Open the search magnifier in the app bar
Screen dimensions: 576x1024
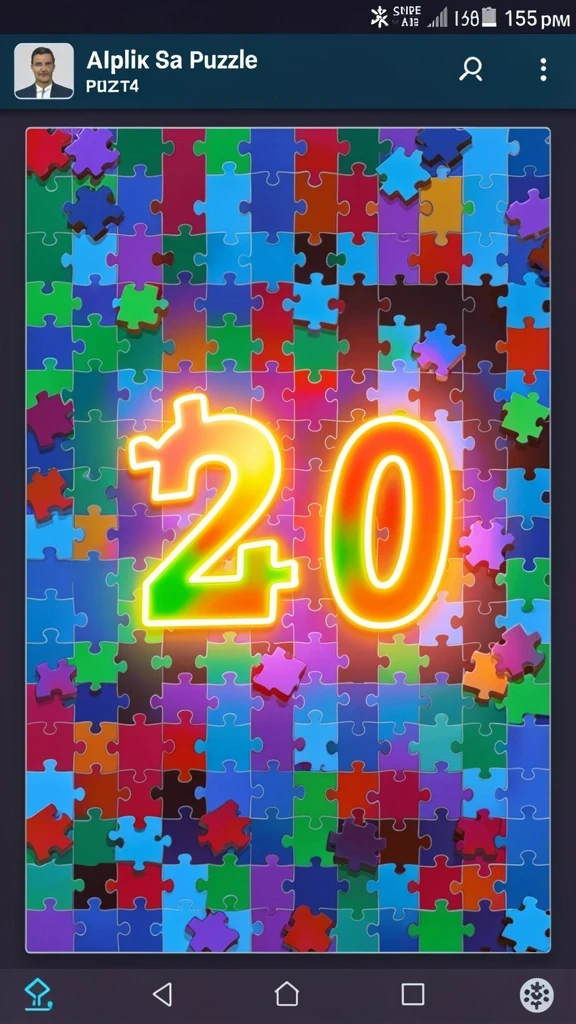tap(470, 69)
